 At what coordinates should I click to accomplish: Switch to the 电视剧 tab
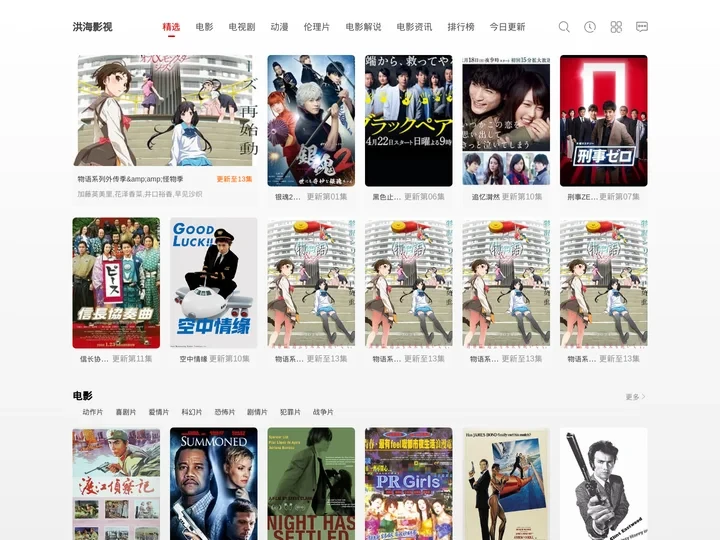[241, 27]
